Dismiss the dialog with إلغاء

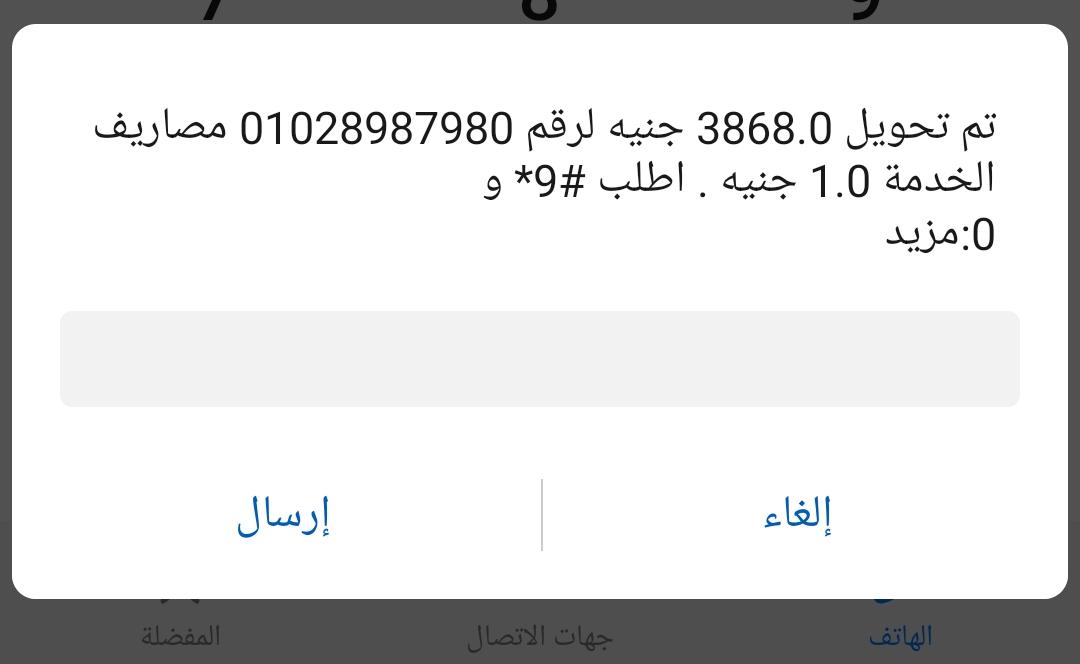[798, 516]
